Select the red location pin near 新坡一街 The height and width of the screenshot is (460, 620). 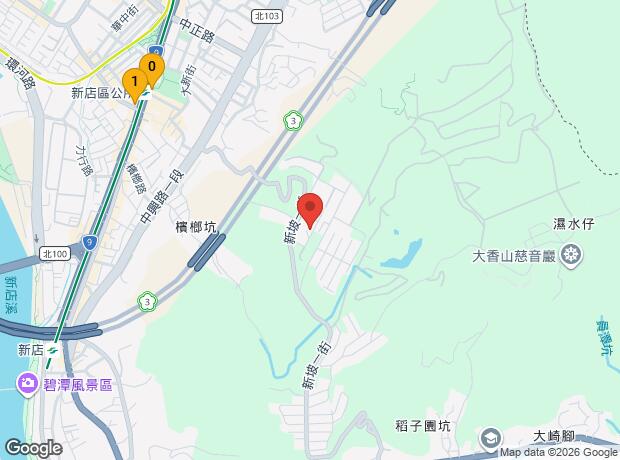(x=309, y=209)
